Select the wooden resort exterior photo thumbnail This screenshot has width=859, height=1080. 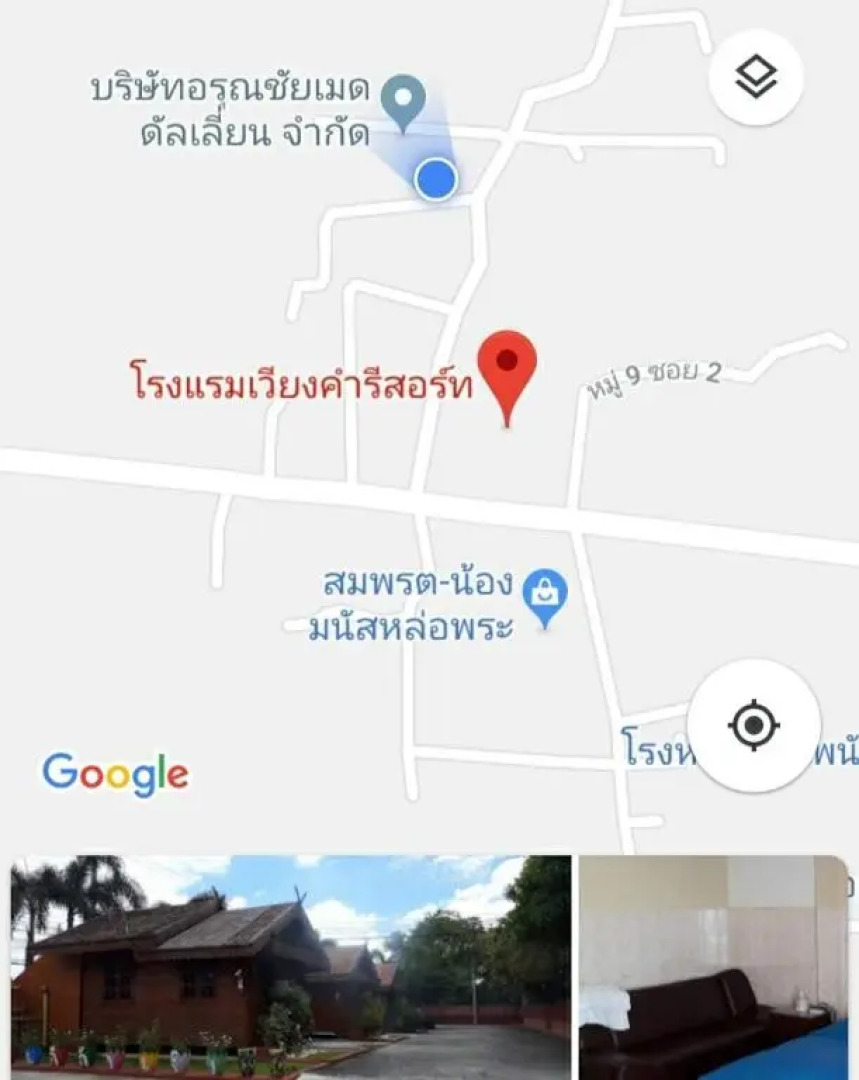286,965
